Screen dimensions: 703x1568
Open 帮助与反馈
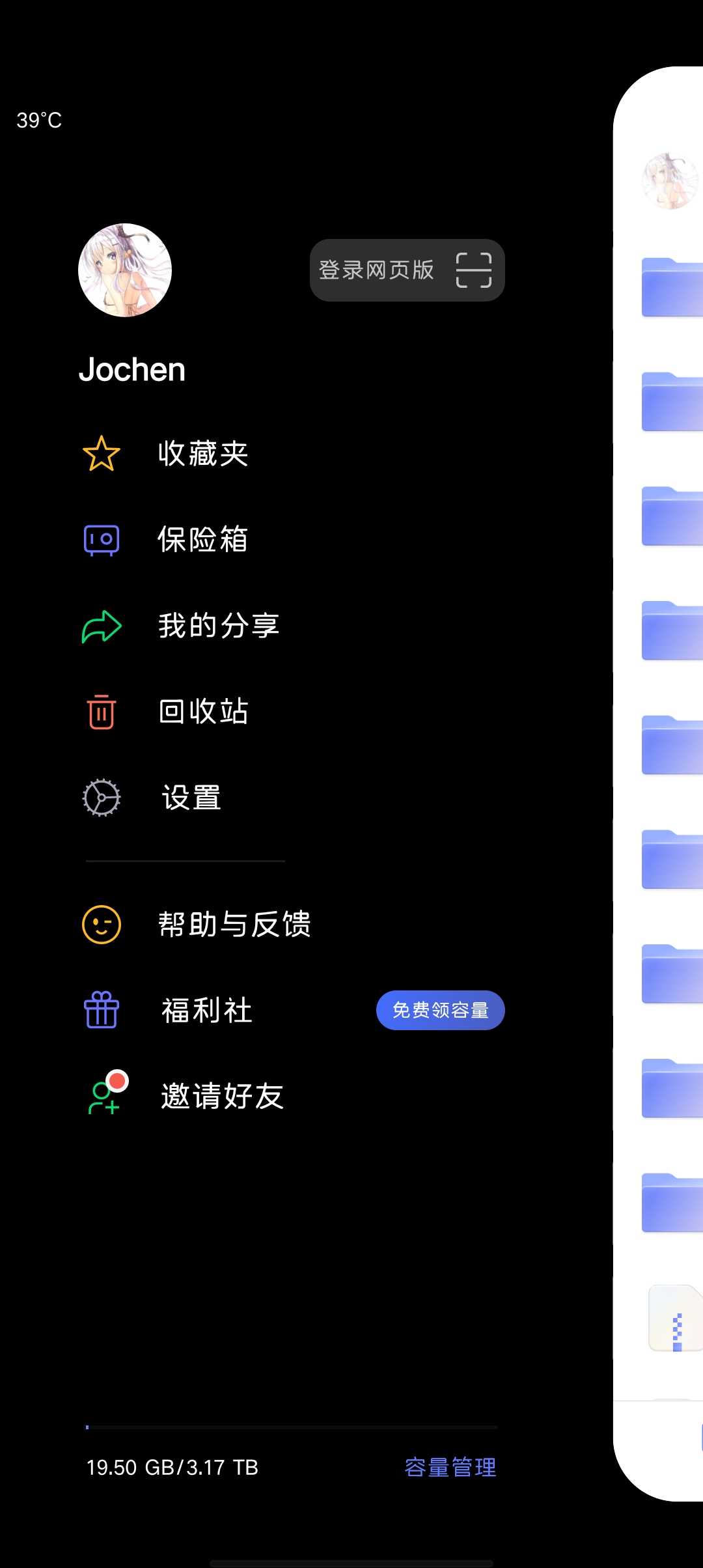pyautogui.click(x=234, y=925)
